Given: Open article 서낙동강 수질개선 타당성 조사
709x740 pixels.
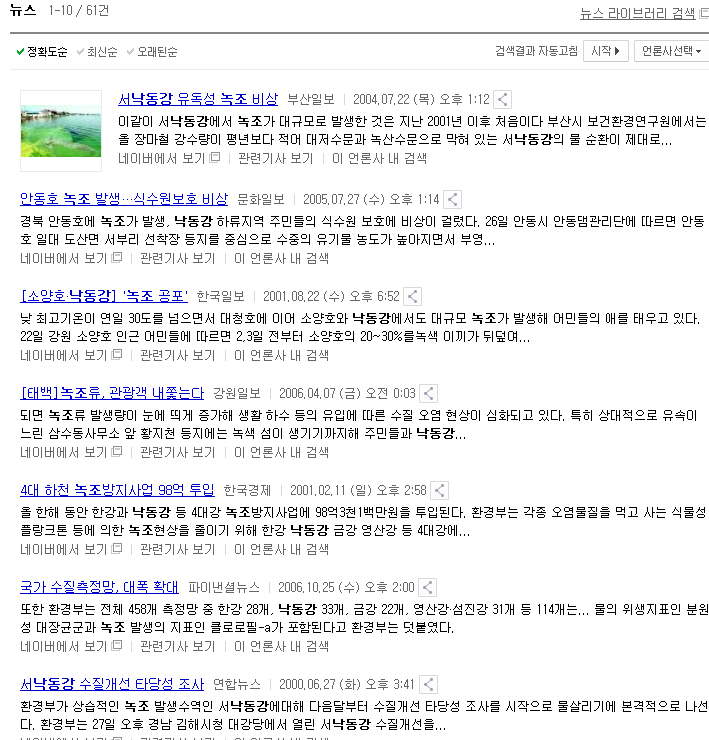Looking at the screenshot, I should coord(112,684).
